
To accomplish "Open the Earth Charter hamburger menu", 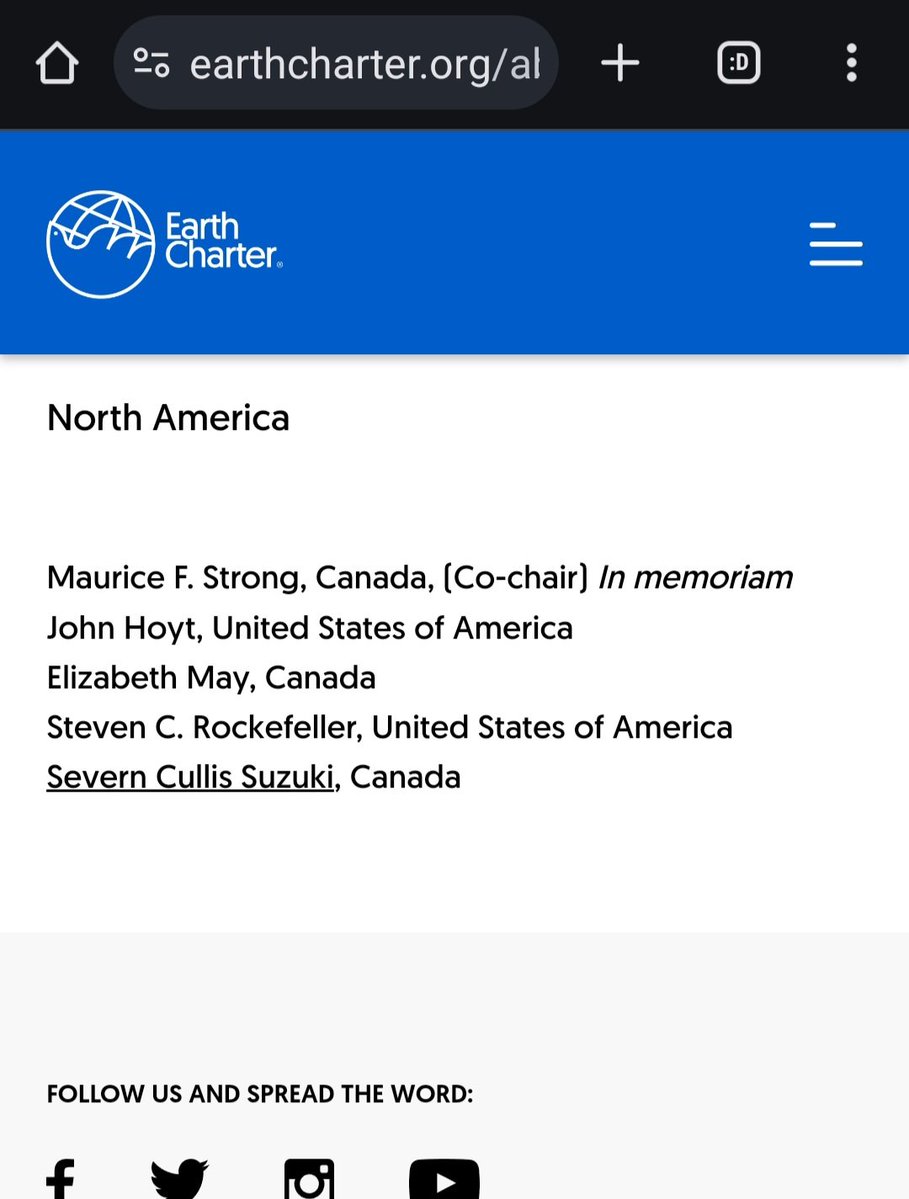I will coord(836,244).
